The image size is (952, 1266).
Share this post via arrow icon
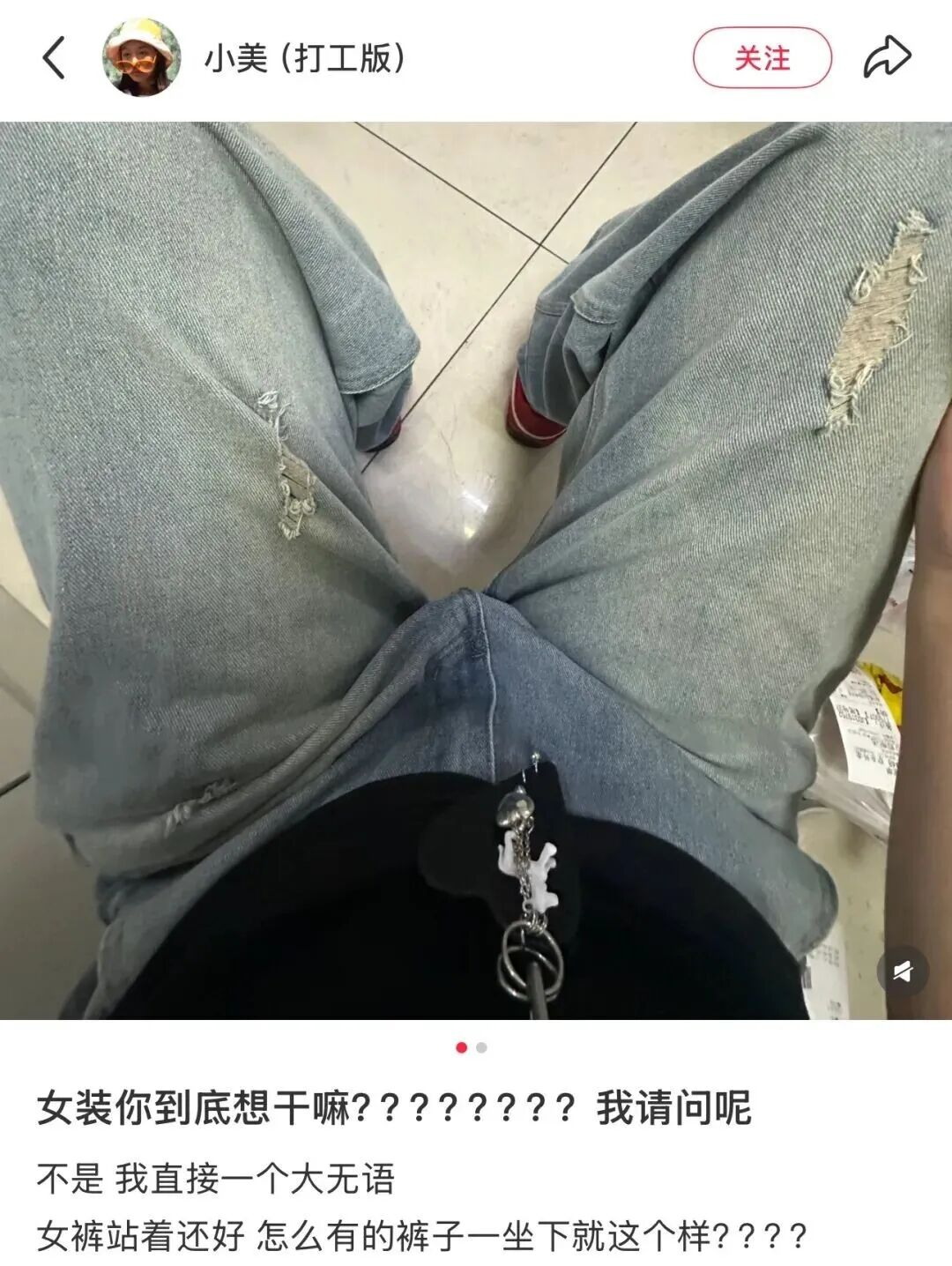click(x=886, y=58)
